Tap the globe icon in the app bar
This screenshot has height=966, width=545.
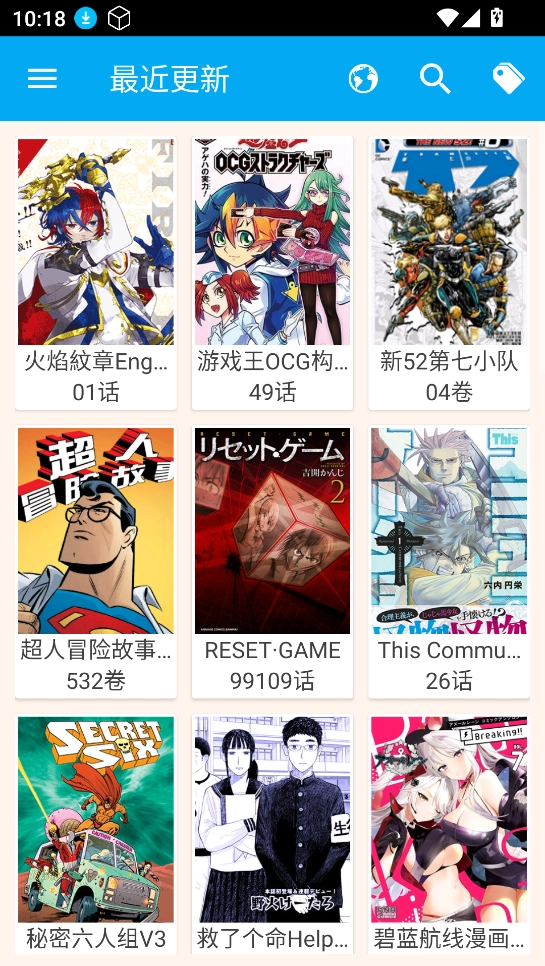pyautogui.click(x=363, y=79)
